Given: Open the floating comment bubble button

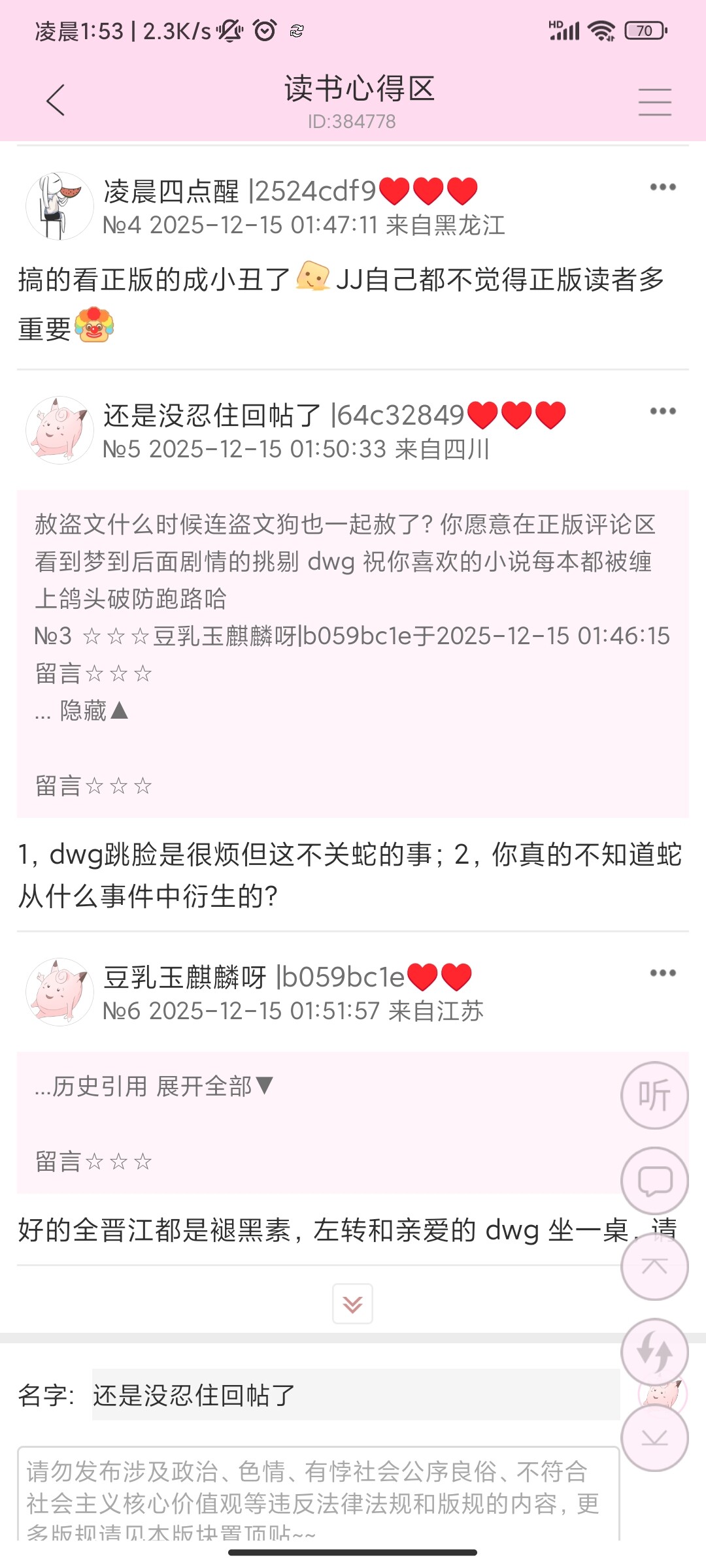Looking at the screenshot, I should [654, 1181].
